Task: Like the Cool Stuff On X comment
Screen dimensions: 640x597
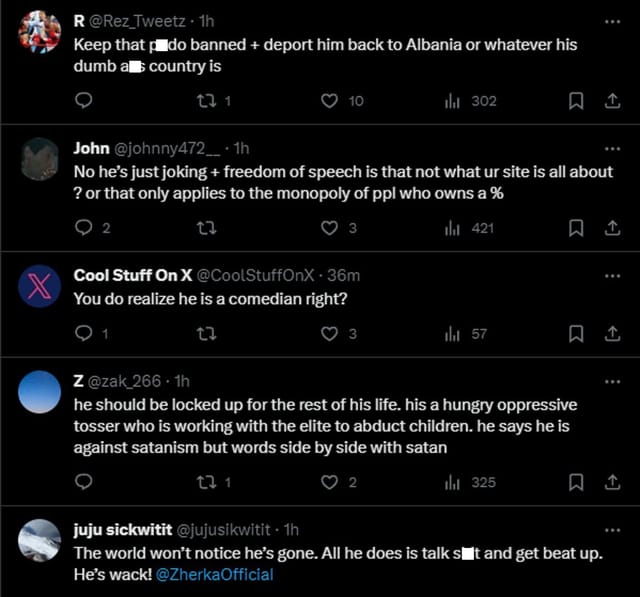Action: coord(330,333)
